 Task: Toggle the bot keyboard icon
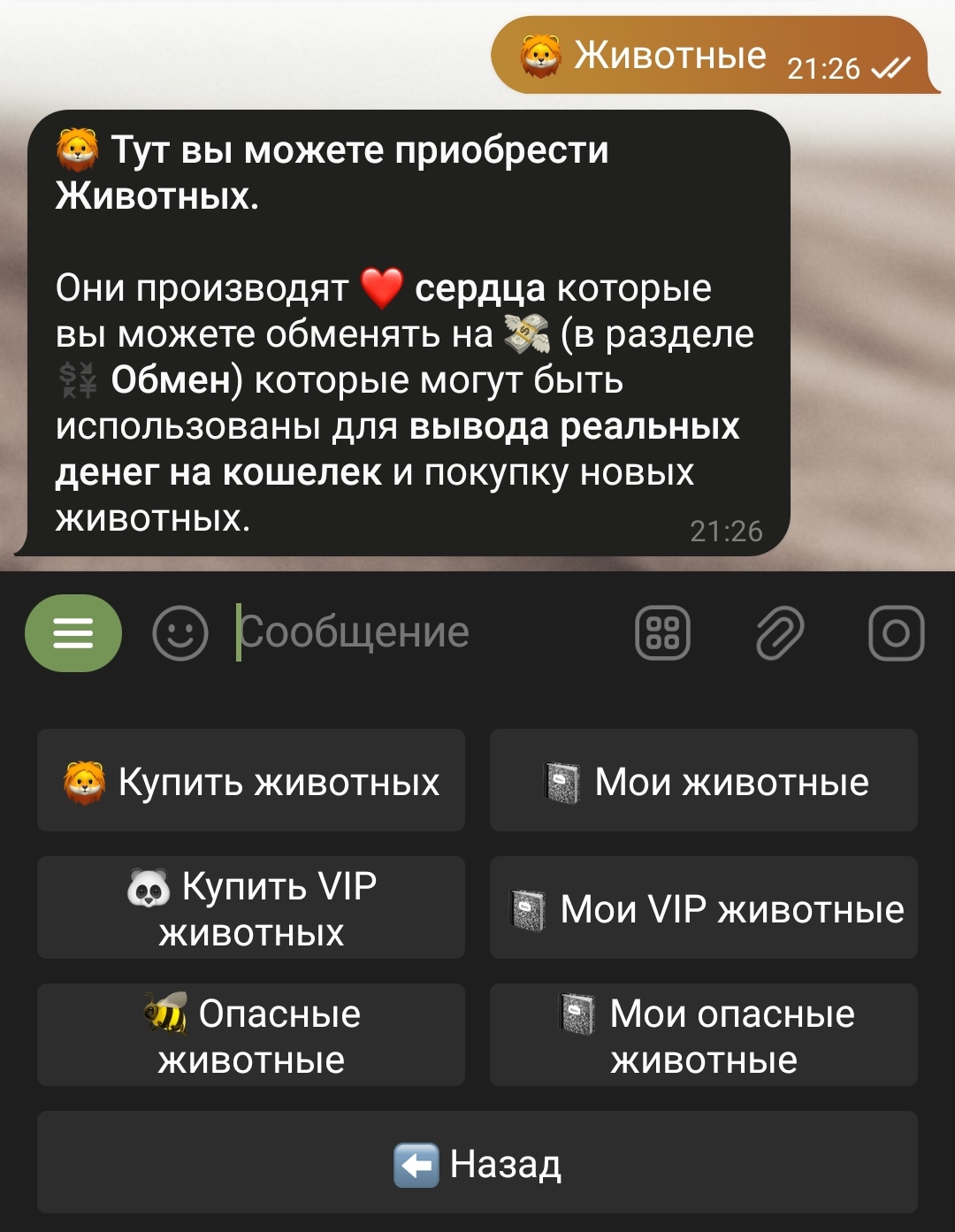[662, 633]
